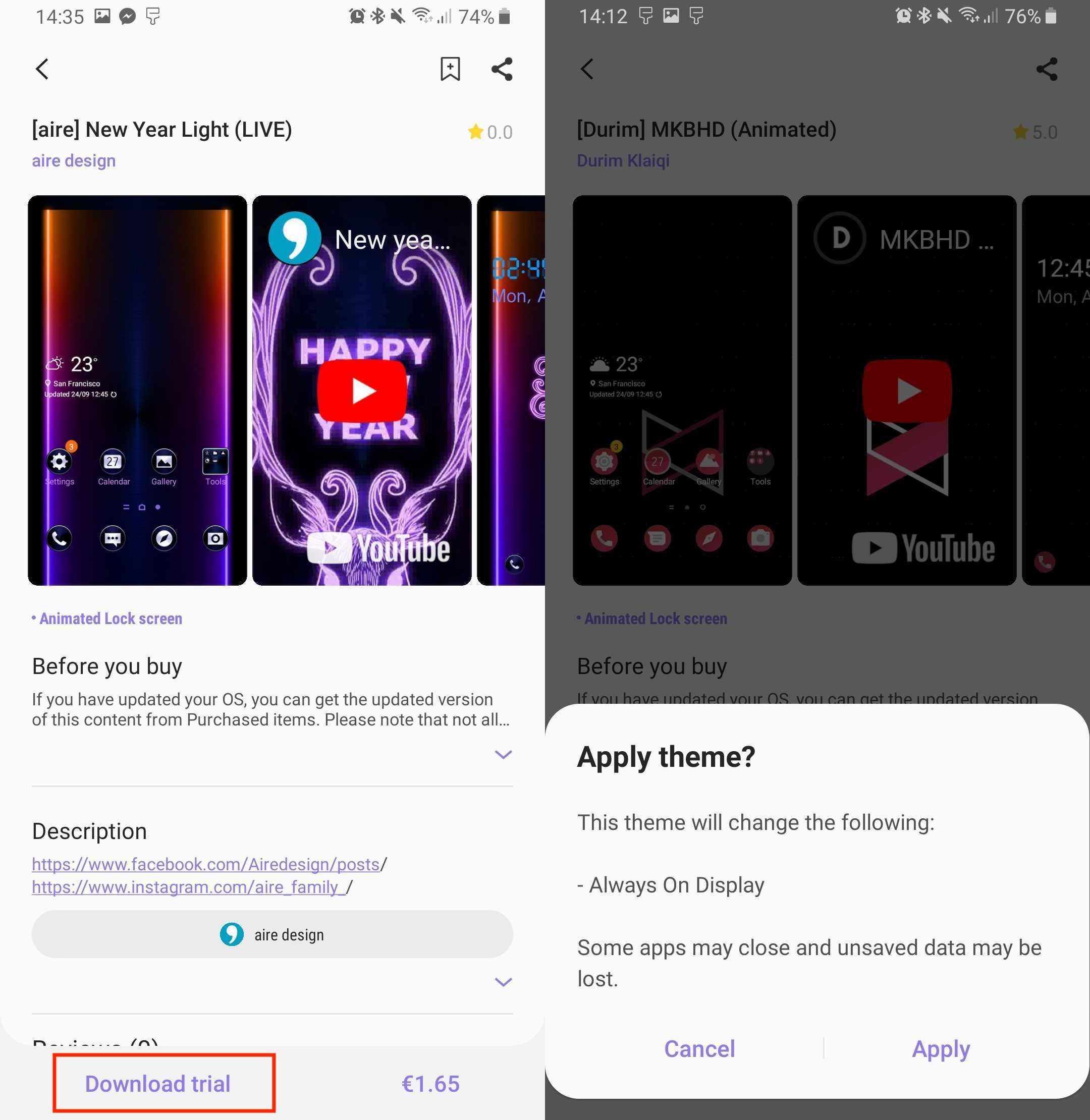Screen dimensions: 1090x1120
Task: Download the trial of the theme
Action: pos(158,1084)
